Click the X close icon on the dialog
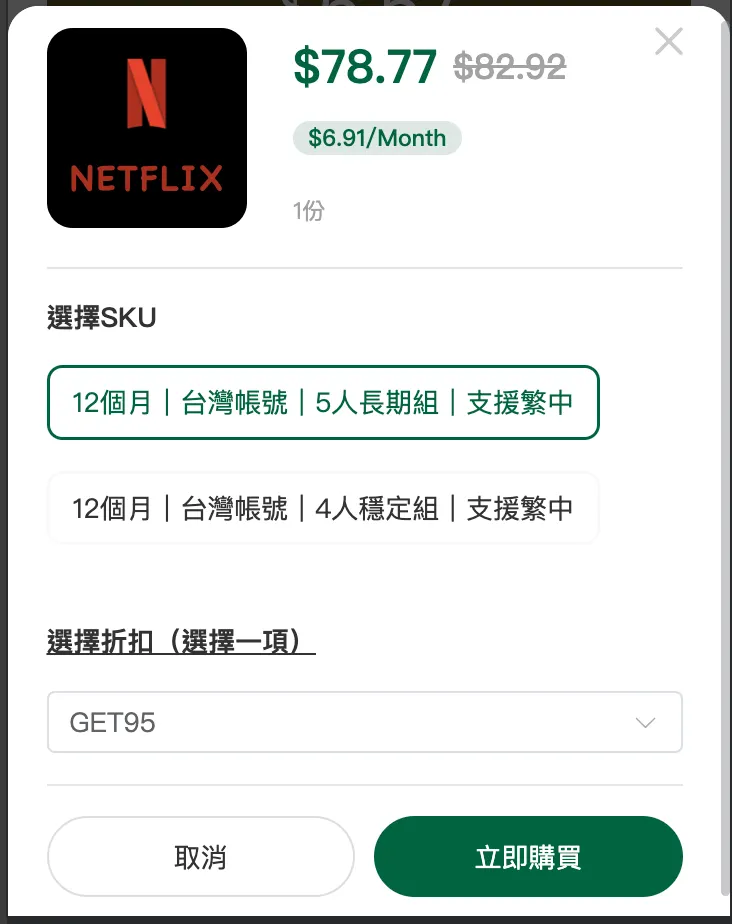Viewport: 732px width, 924px height. 668,42
